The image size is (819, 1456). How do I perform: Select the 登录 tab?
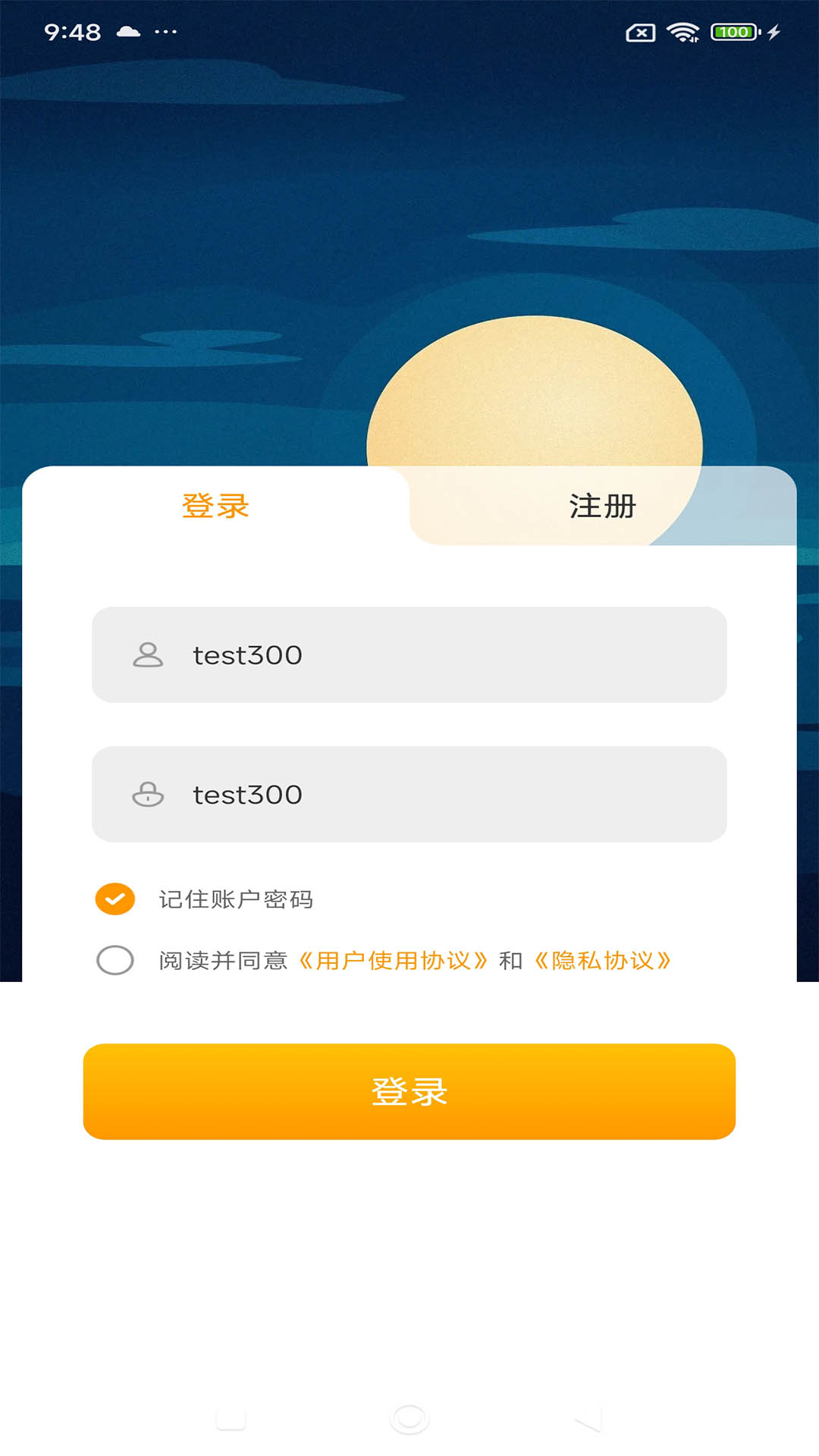click(215, 506)
